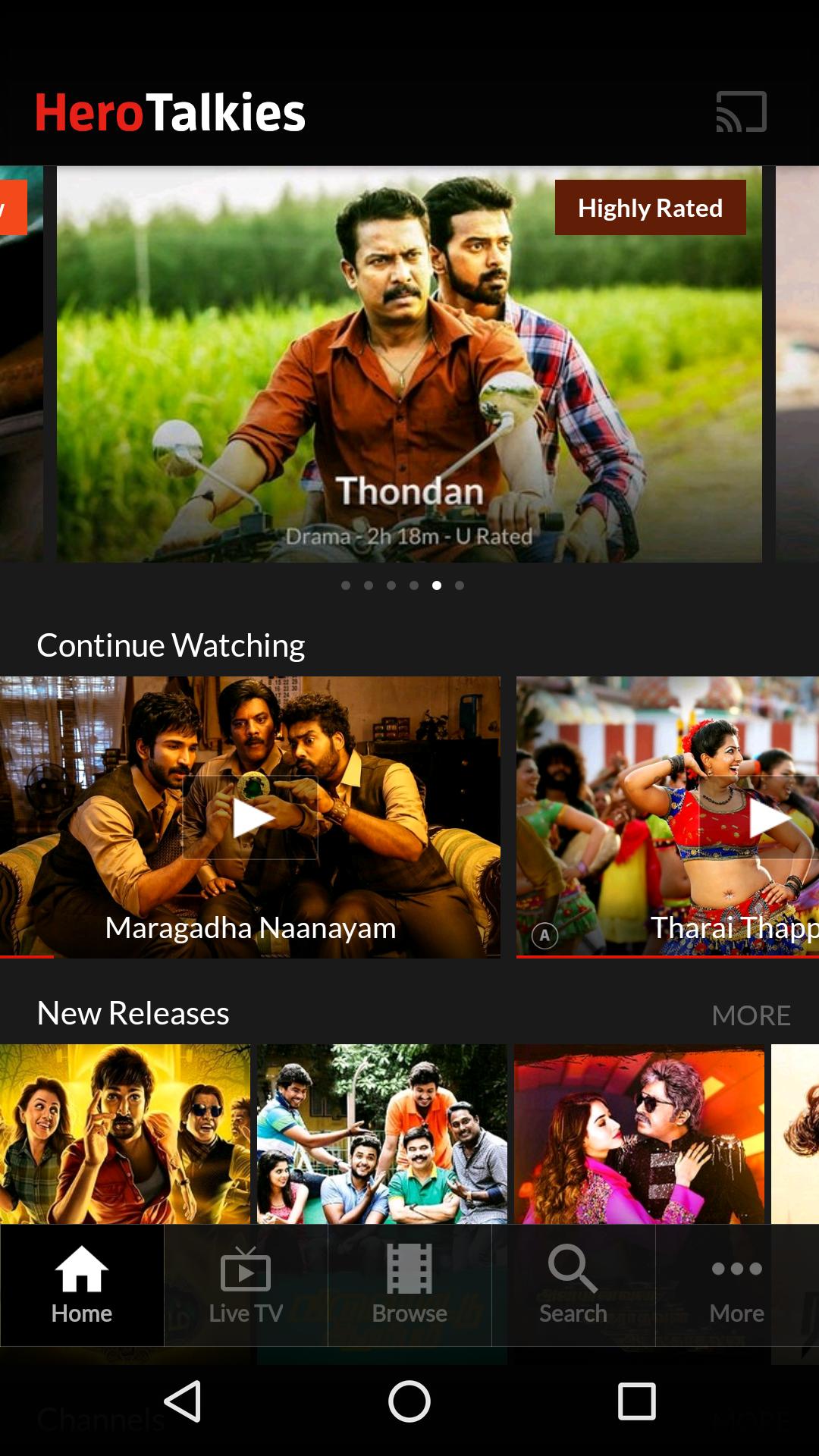Resume watching Tharai Thappattai
Viewport: 819px width, 1456px height.
tap(667, 817)
